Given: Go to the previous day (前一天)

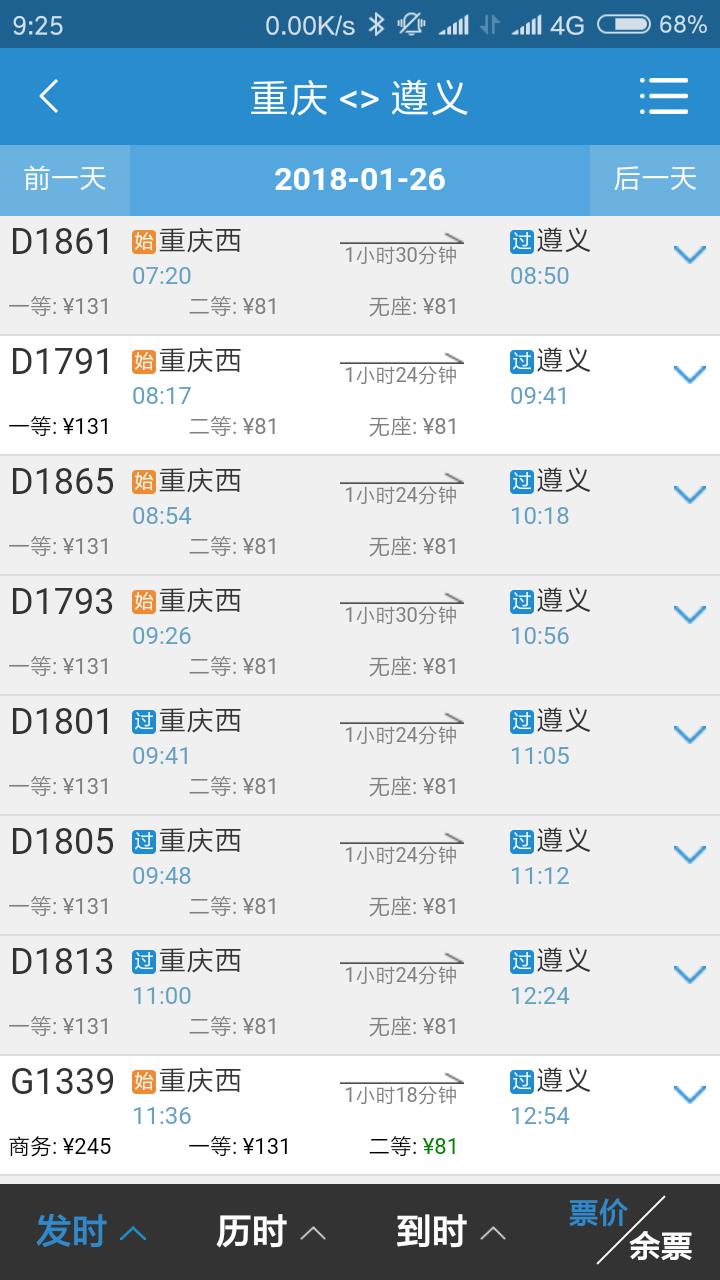Looking at the screenshot, I should pos(65,179).
